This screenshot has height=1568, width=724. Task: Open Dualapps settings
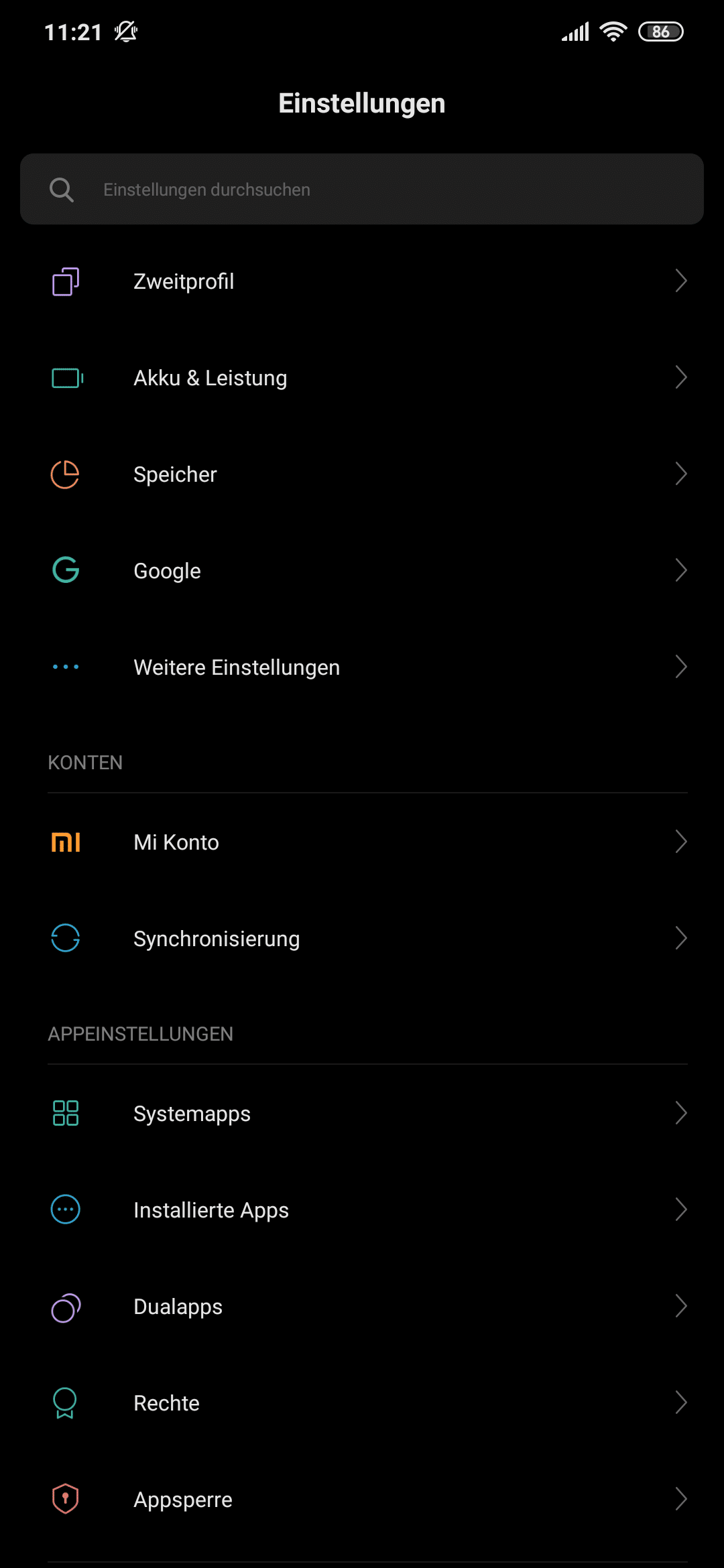coord(362,1307)
